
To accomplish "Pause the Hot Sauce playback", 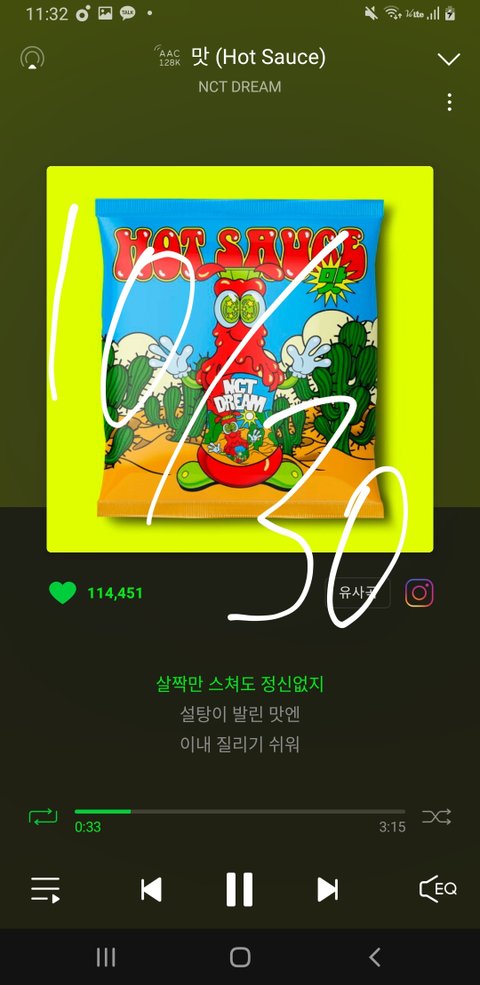I will tap(239, 890).
